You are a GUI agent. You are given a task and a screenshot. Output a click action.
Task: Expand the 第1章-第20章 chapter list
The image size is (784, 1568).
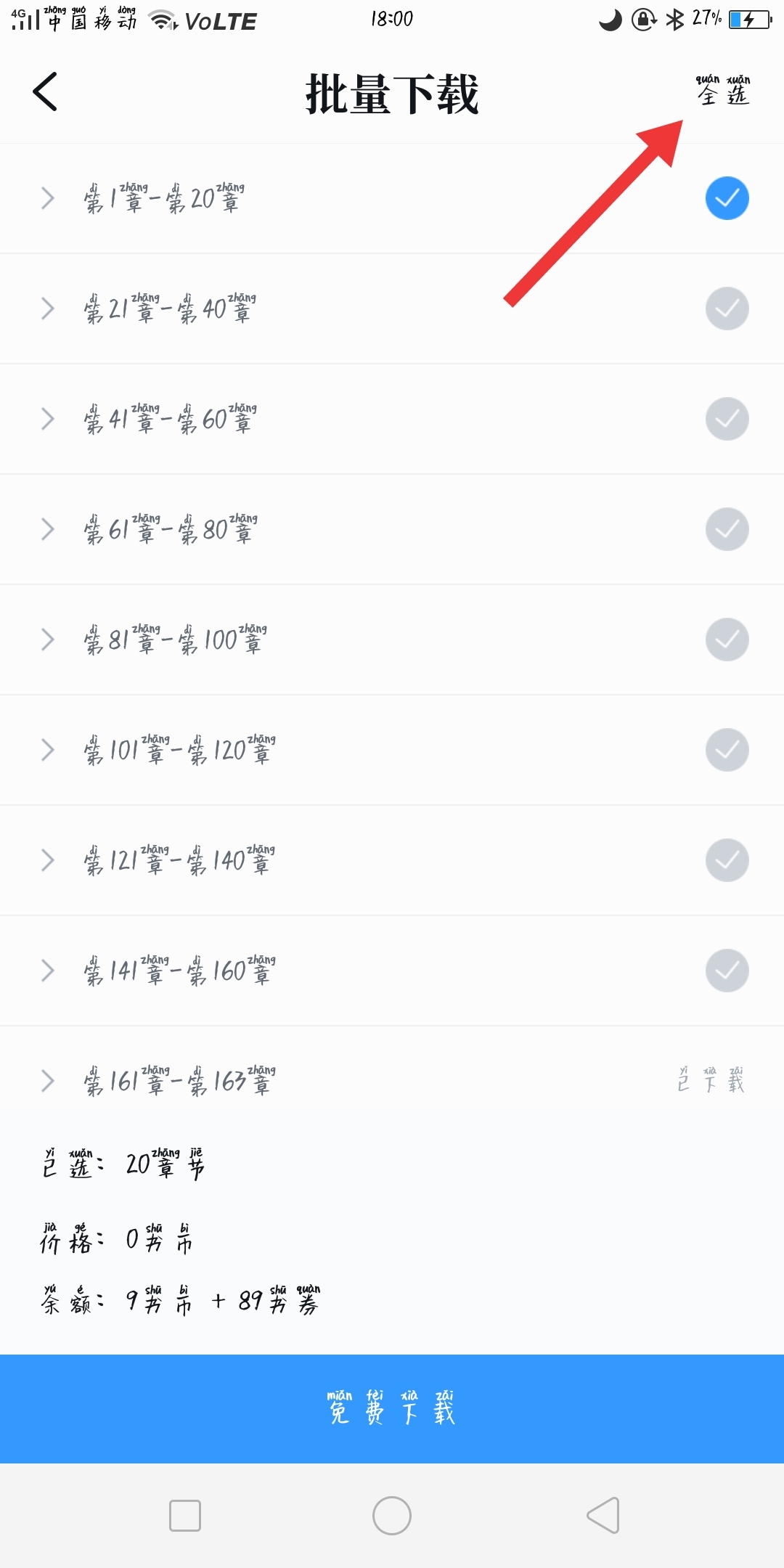48,198
